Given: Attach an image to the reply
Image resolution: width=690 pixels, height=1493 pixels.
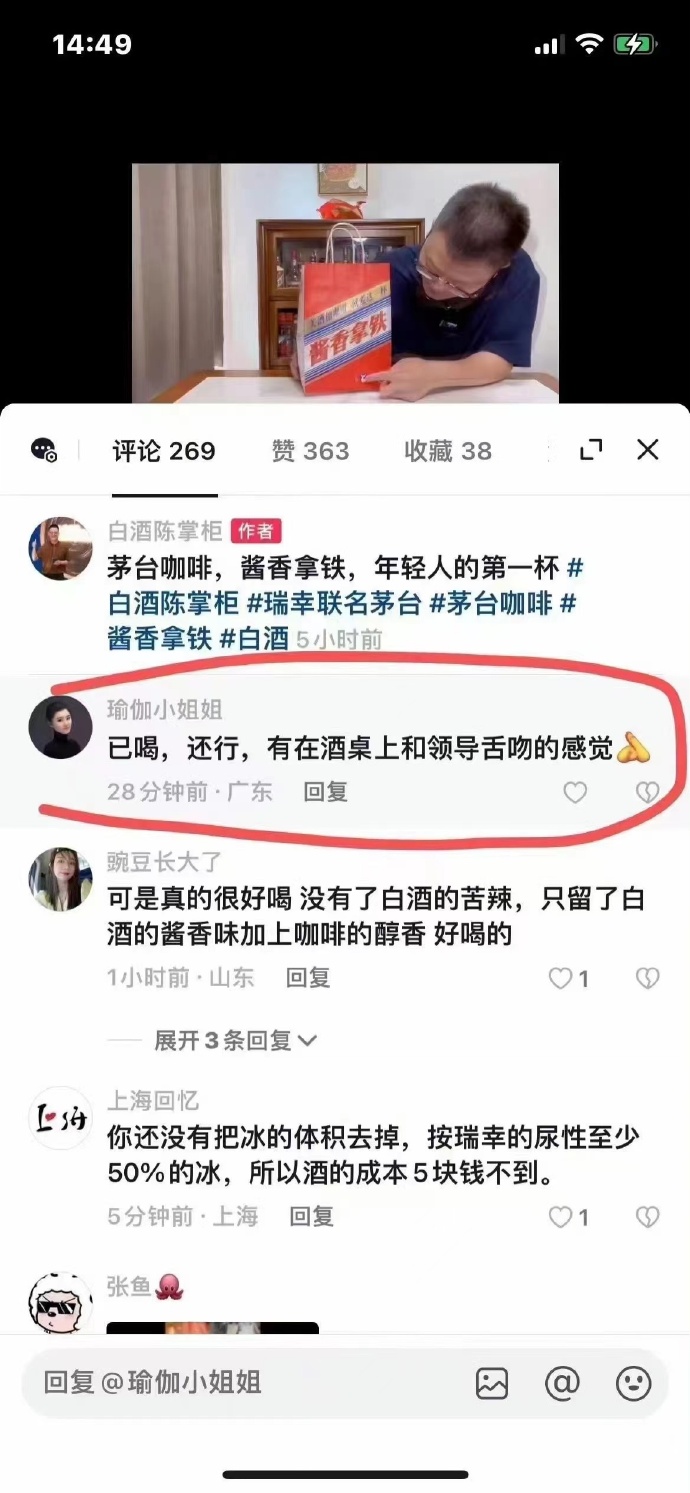Looking at the screenshot, I should click(x=492, y=1384).
